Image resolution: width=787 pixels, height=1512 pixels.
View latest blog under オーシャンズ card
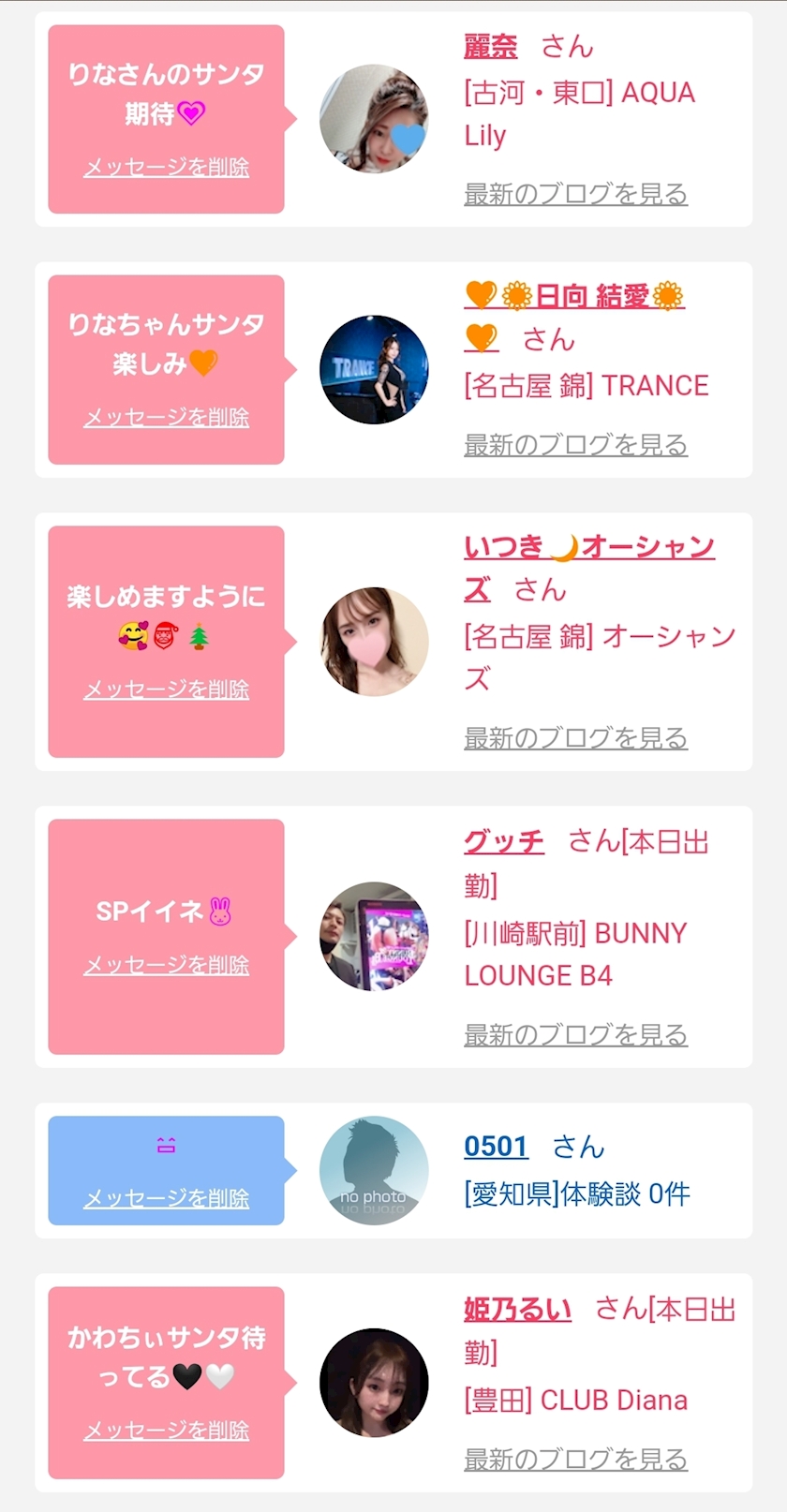click(576, 738)
